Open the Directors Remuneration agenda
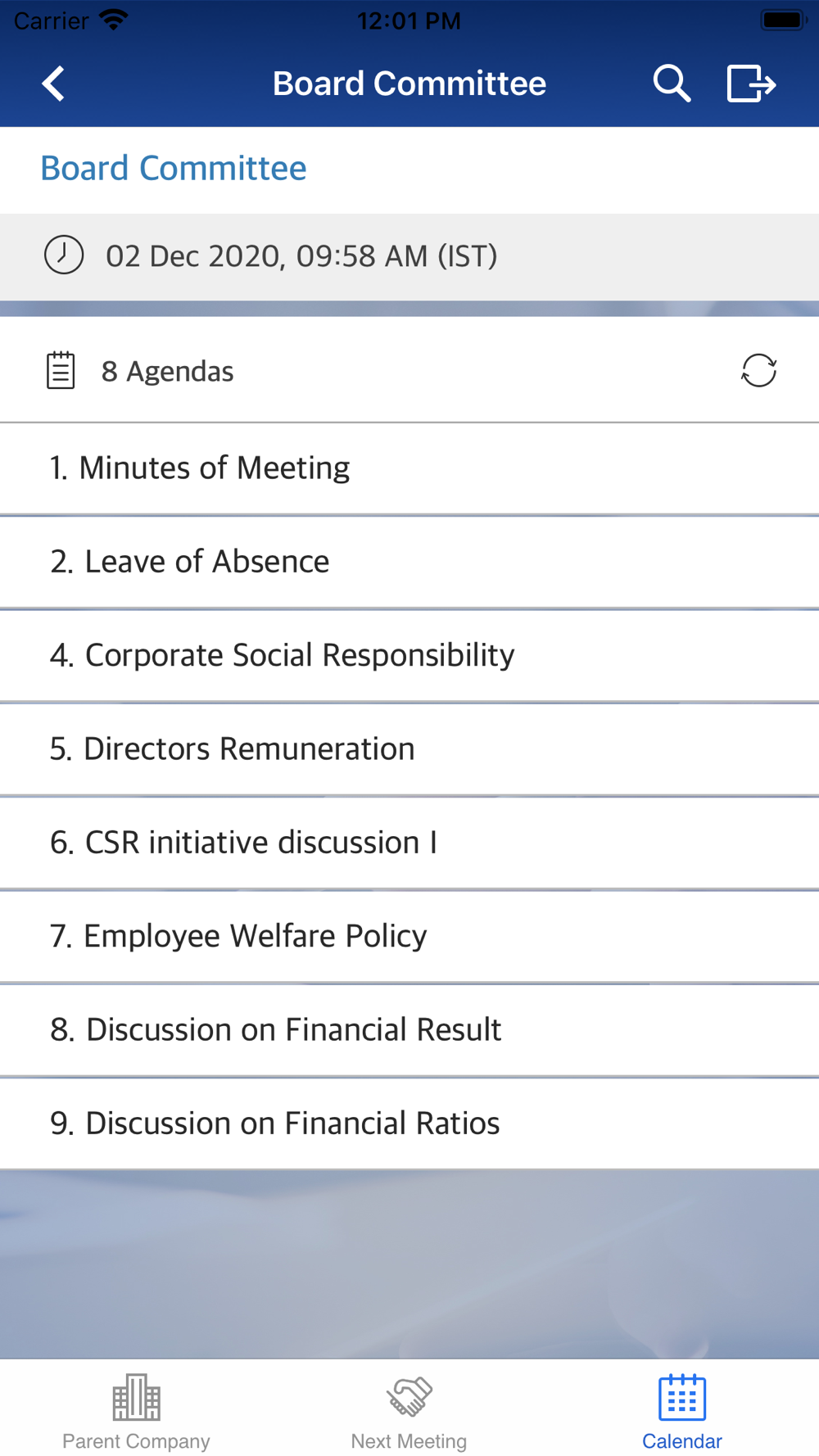The height and width of the screenshot is (1456, 819). [409, 749]
